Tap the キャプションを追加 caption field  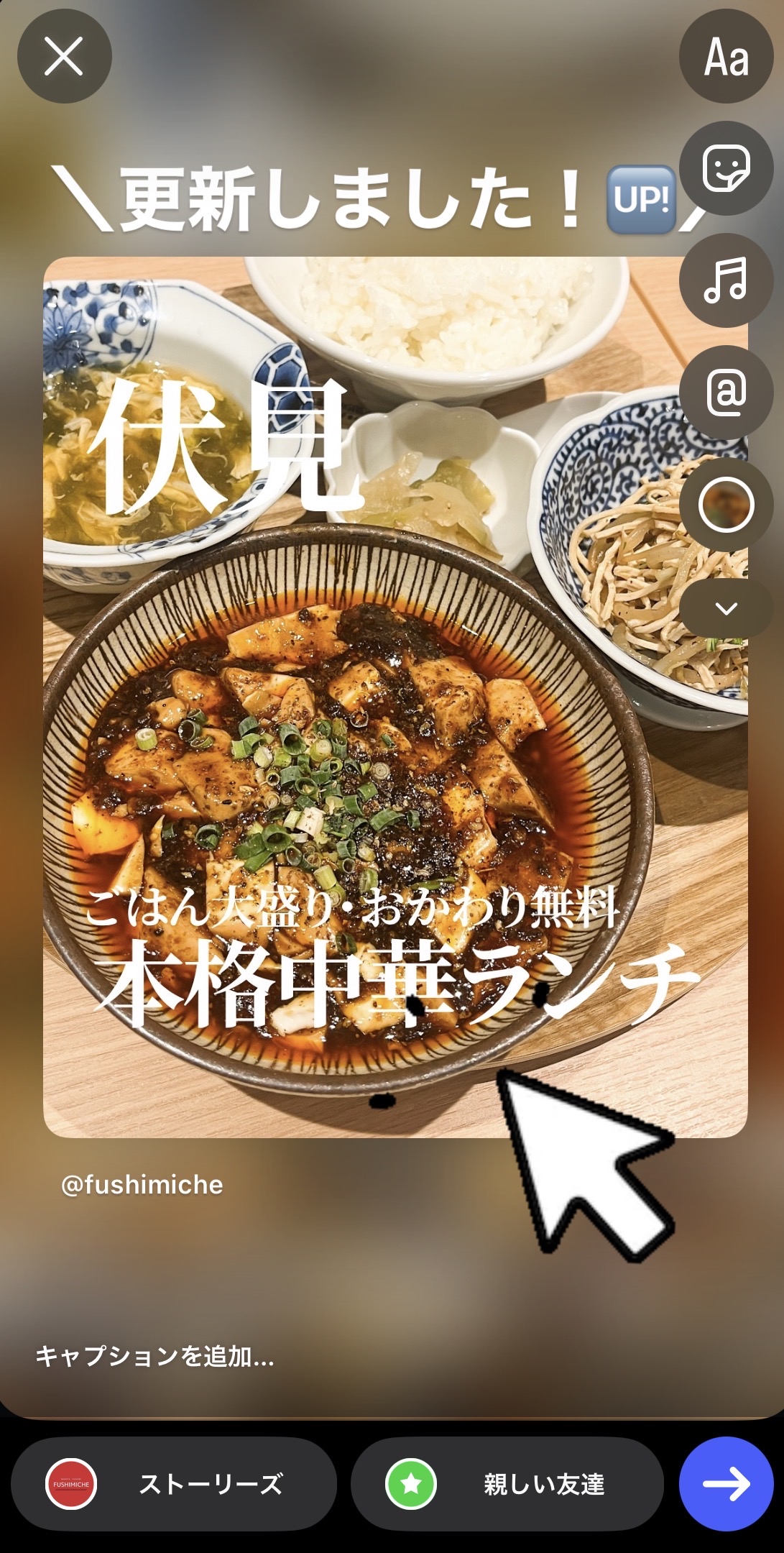pos(155,1356)
